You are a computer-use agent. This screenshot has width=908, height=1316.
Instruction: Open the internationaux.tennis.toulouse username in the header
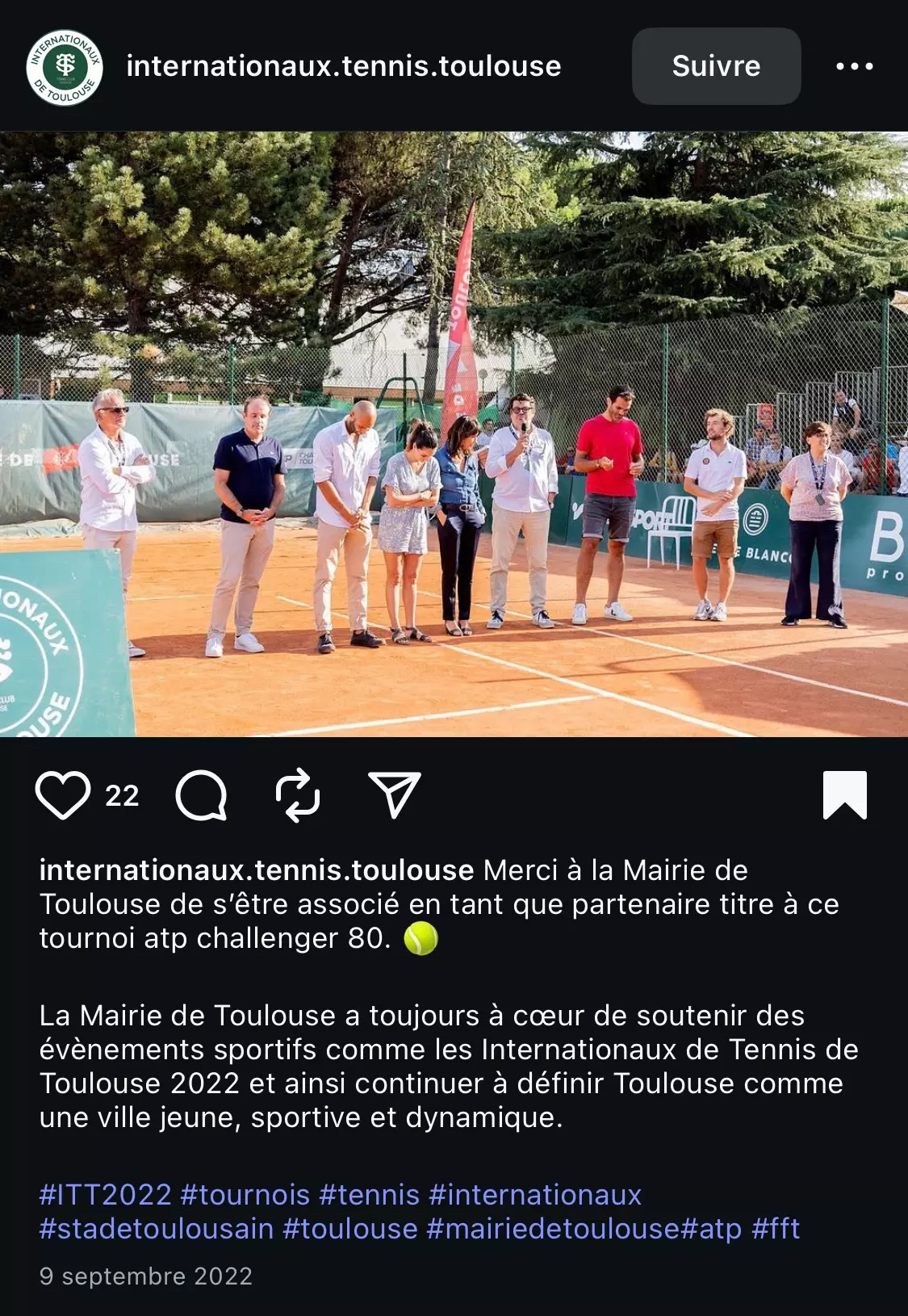tap(344, 66)
